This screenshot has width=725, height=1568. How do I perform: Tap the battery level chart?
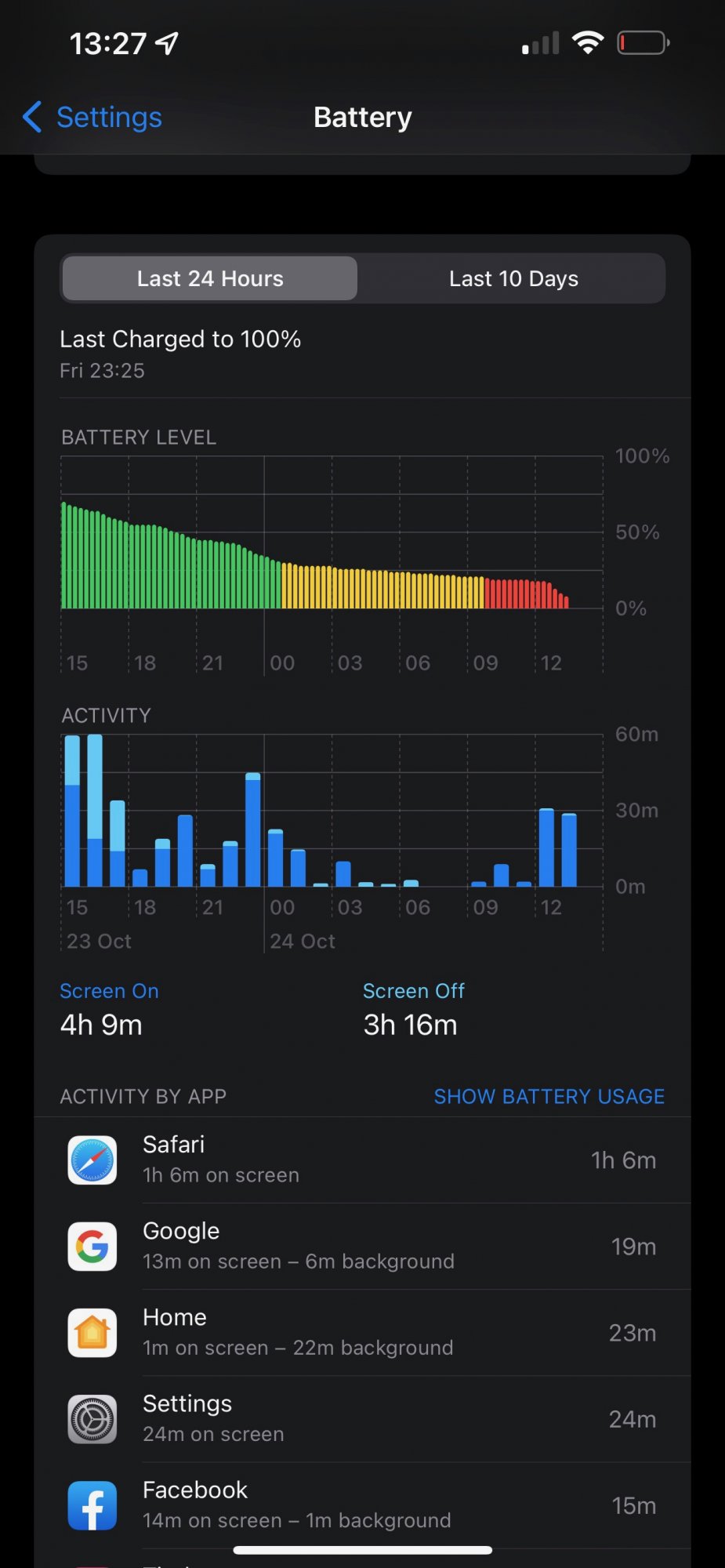331,549
